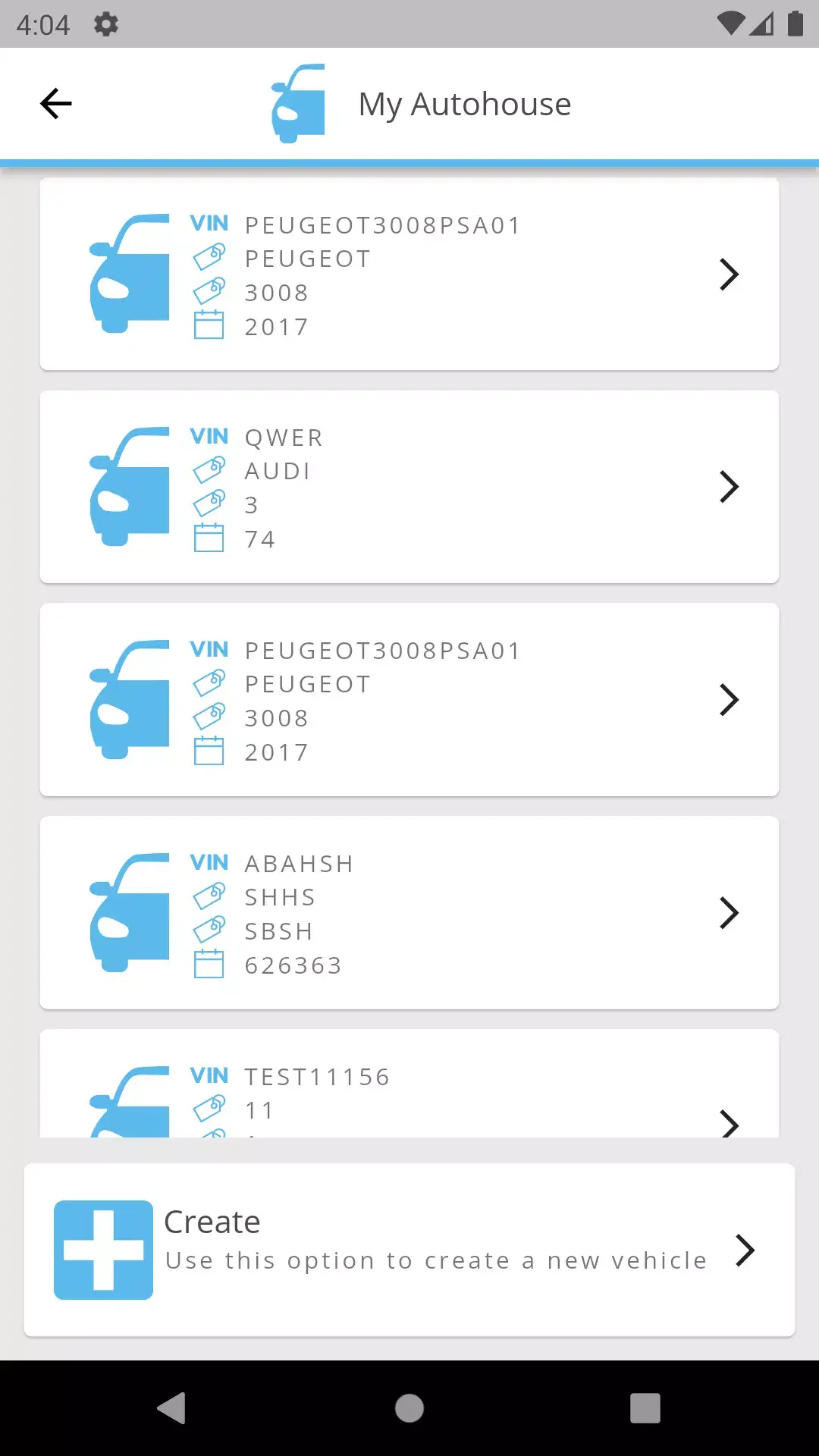The image size is (819, 1456).
Task: Navigate back using the arrow button
Action: coord(55,103)
